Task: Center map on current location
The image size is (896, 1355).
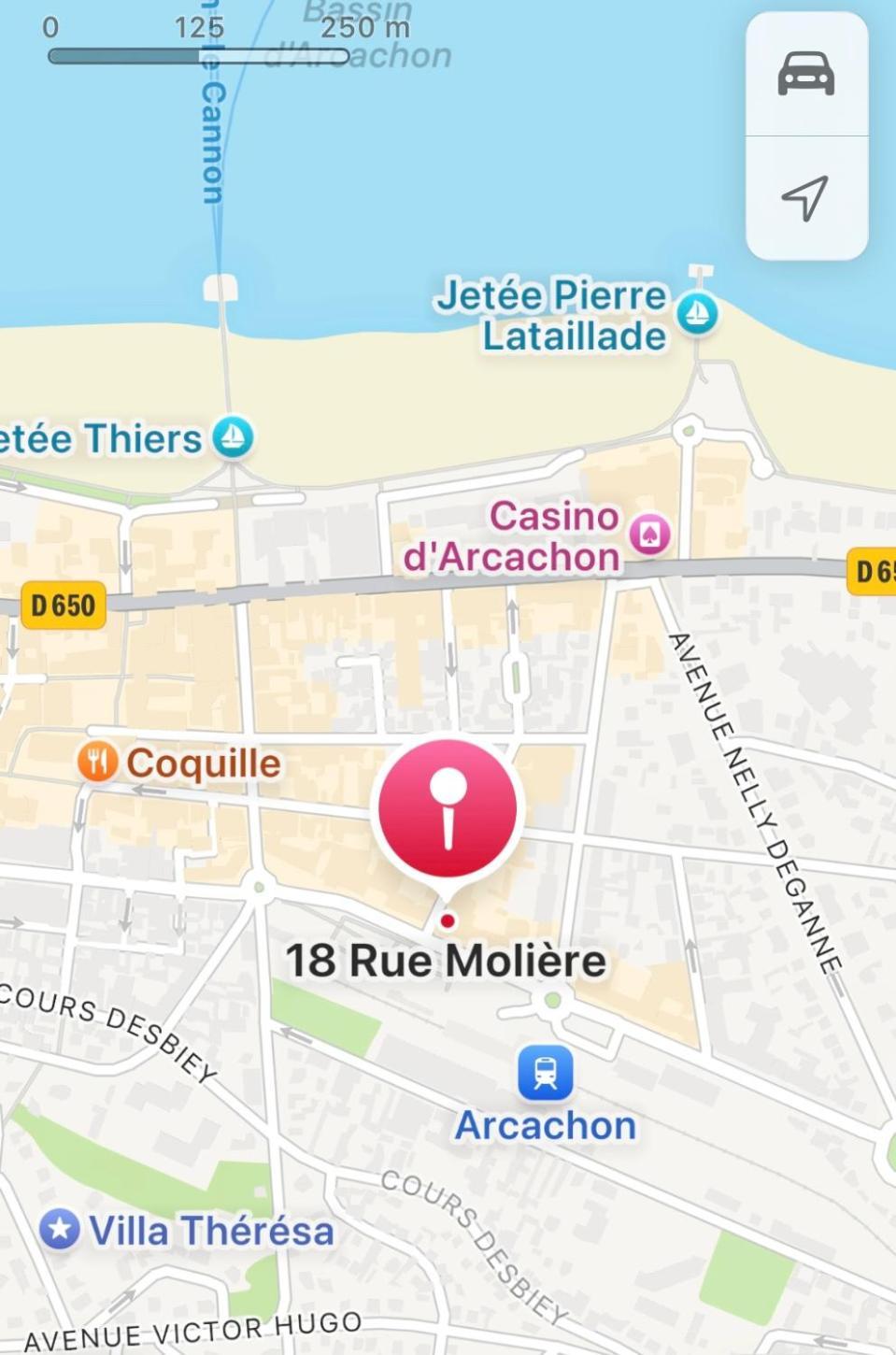Action: pos(805,197)
